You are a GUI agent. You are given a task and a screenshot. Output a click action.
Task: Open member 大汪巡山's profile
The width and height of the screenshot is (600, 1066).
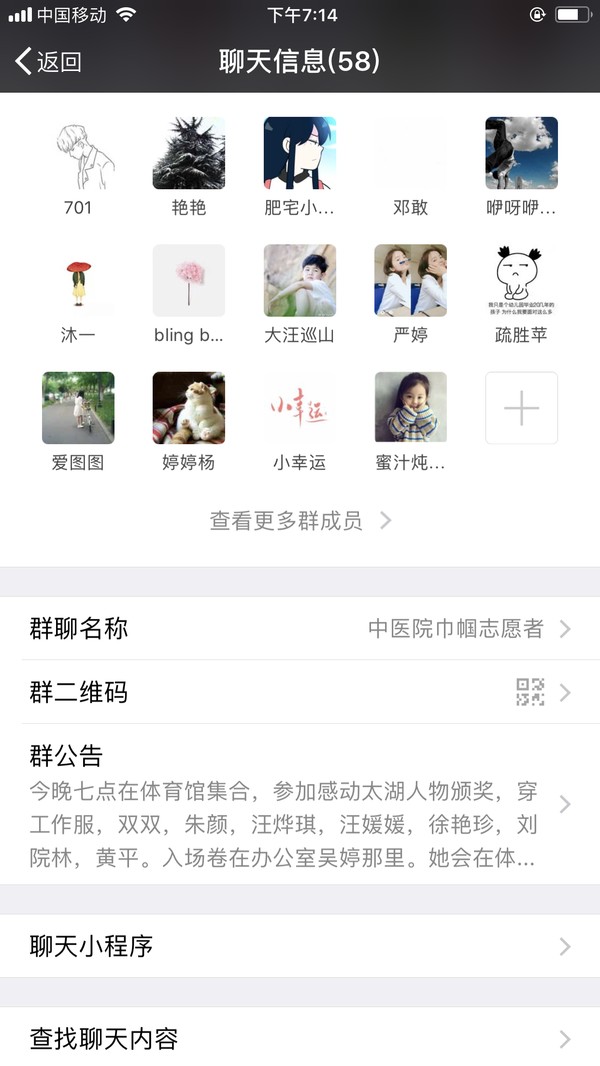[x=300, y=281]
